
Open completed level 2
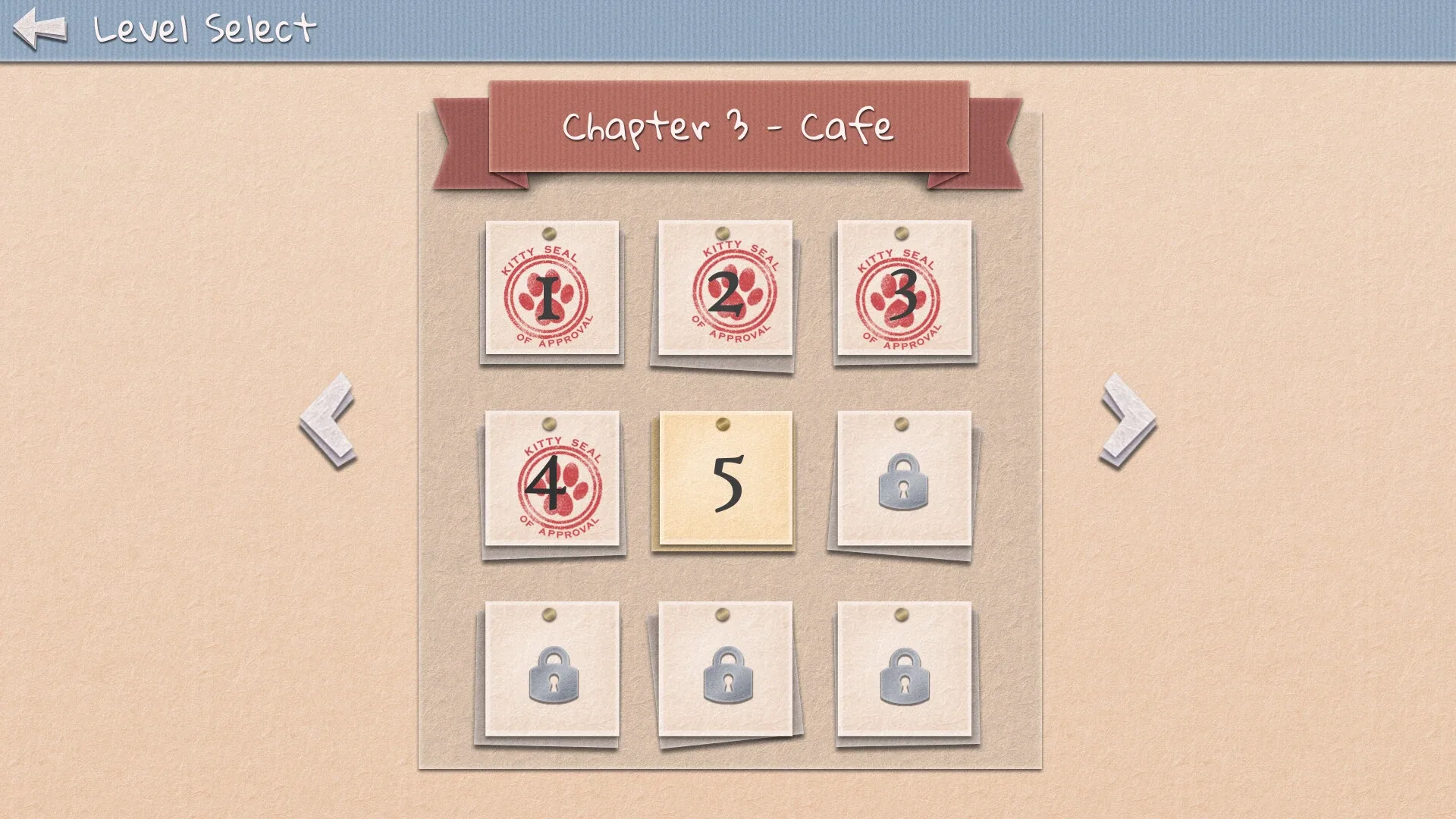725,289
